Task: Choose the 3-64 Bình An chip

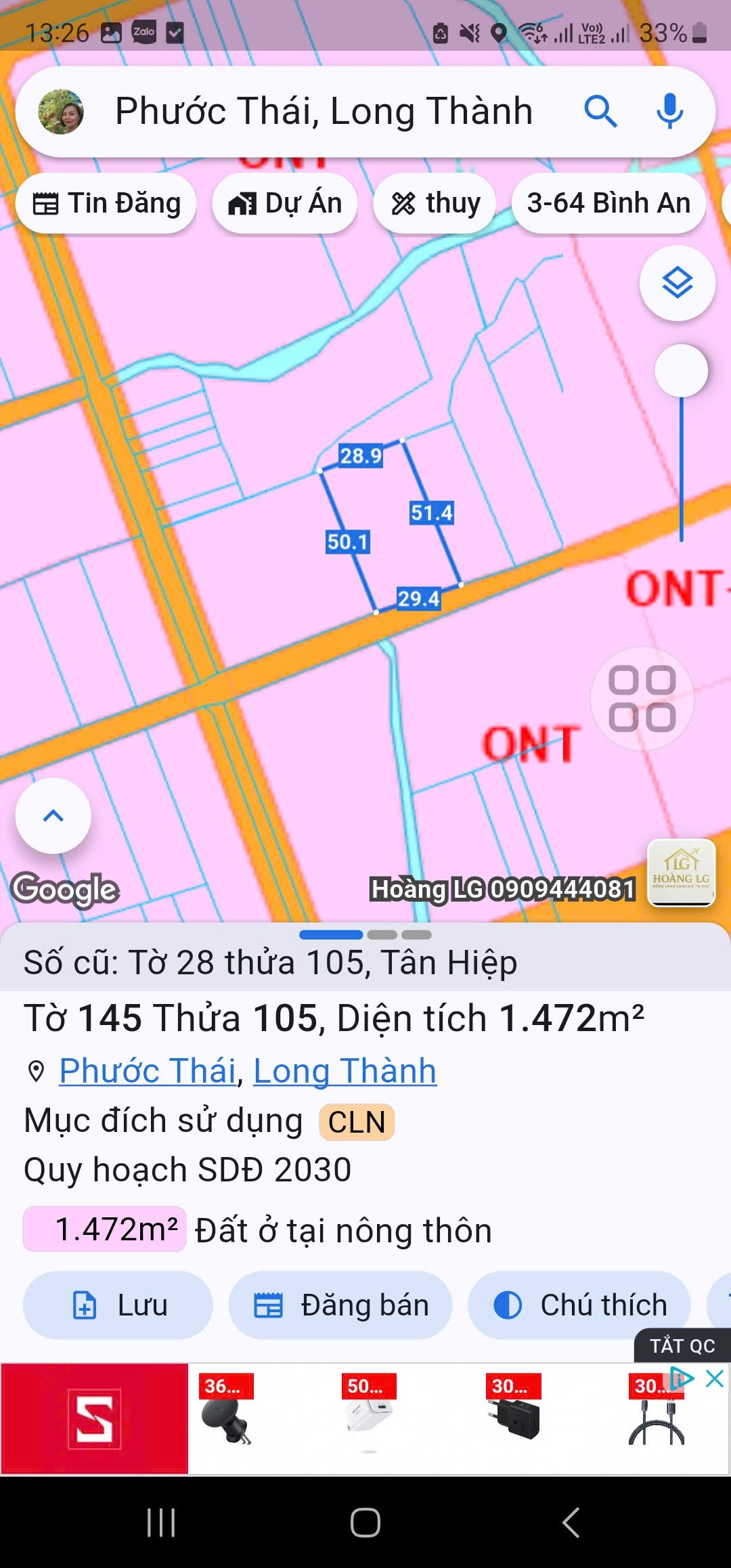Action: click(x=608, y=203)
